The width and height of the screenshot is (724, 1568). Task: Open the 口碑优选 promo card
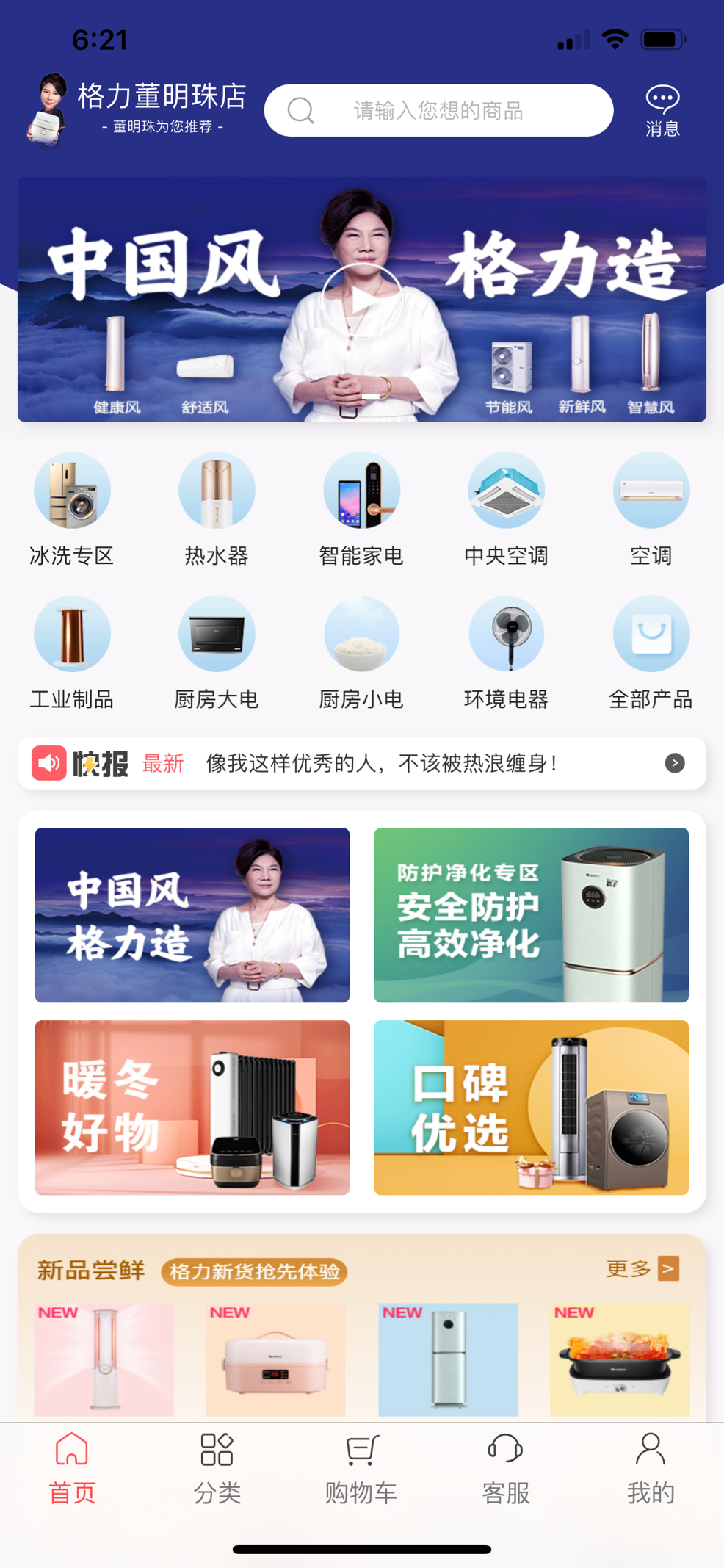[x=531, y=1107]
